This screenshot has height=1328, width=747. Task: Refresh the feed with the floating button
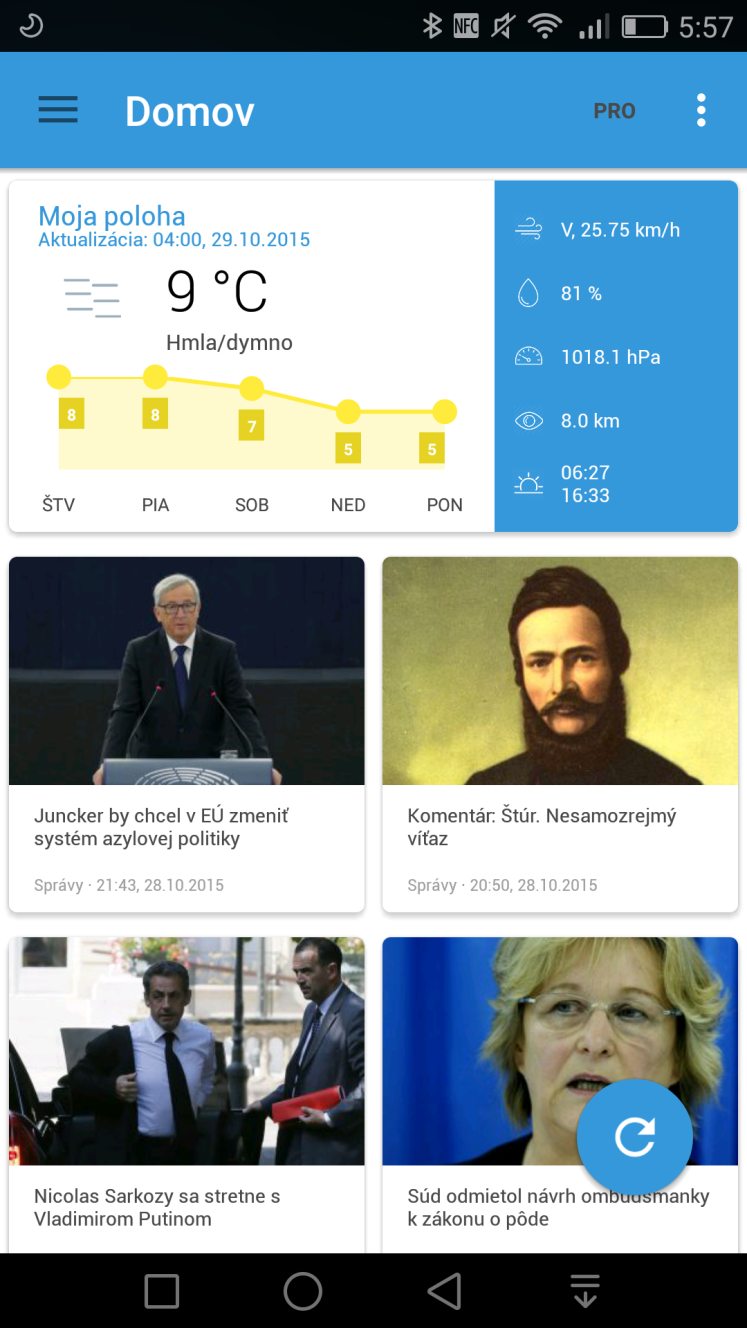coord(634,1137)
